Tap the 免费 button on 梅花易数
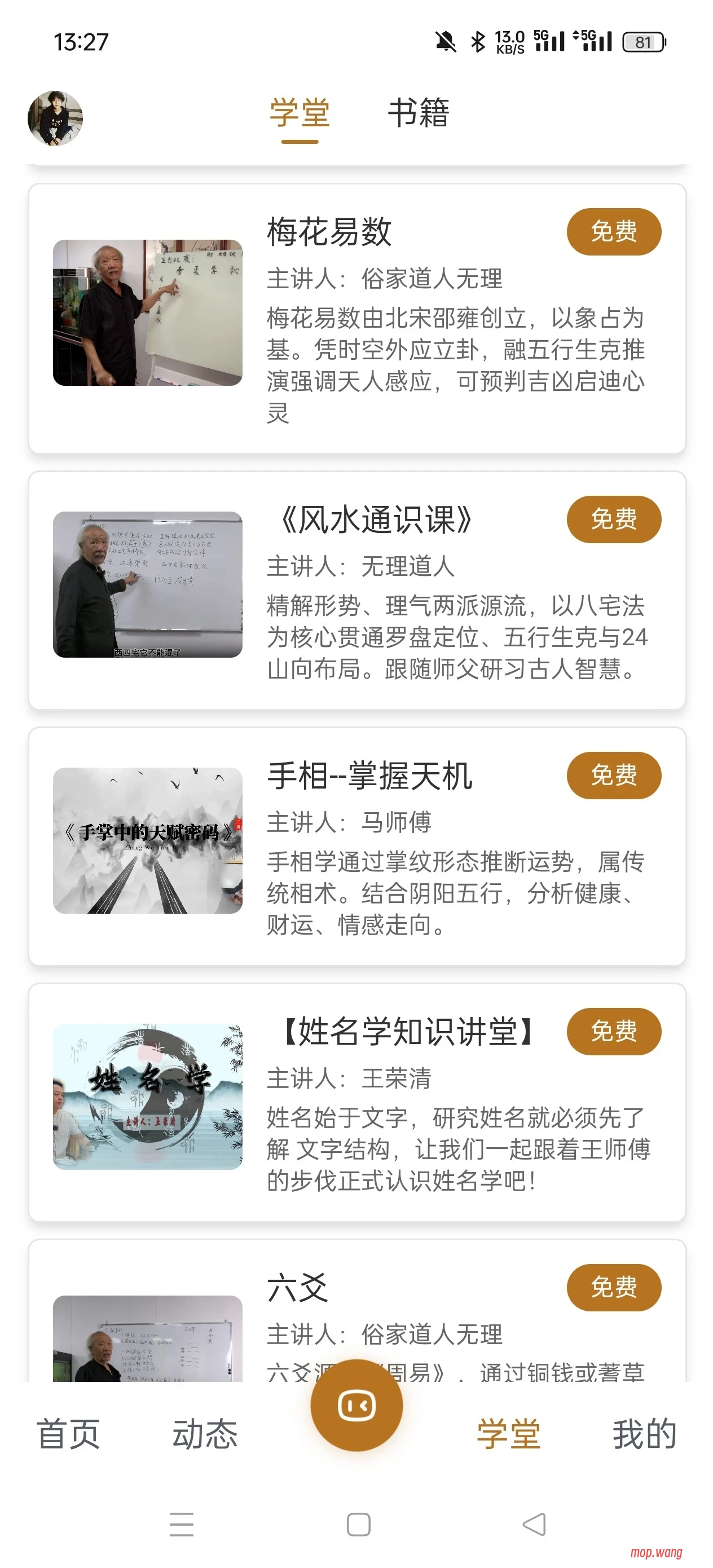 (x=613, y=232)
